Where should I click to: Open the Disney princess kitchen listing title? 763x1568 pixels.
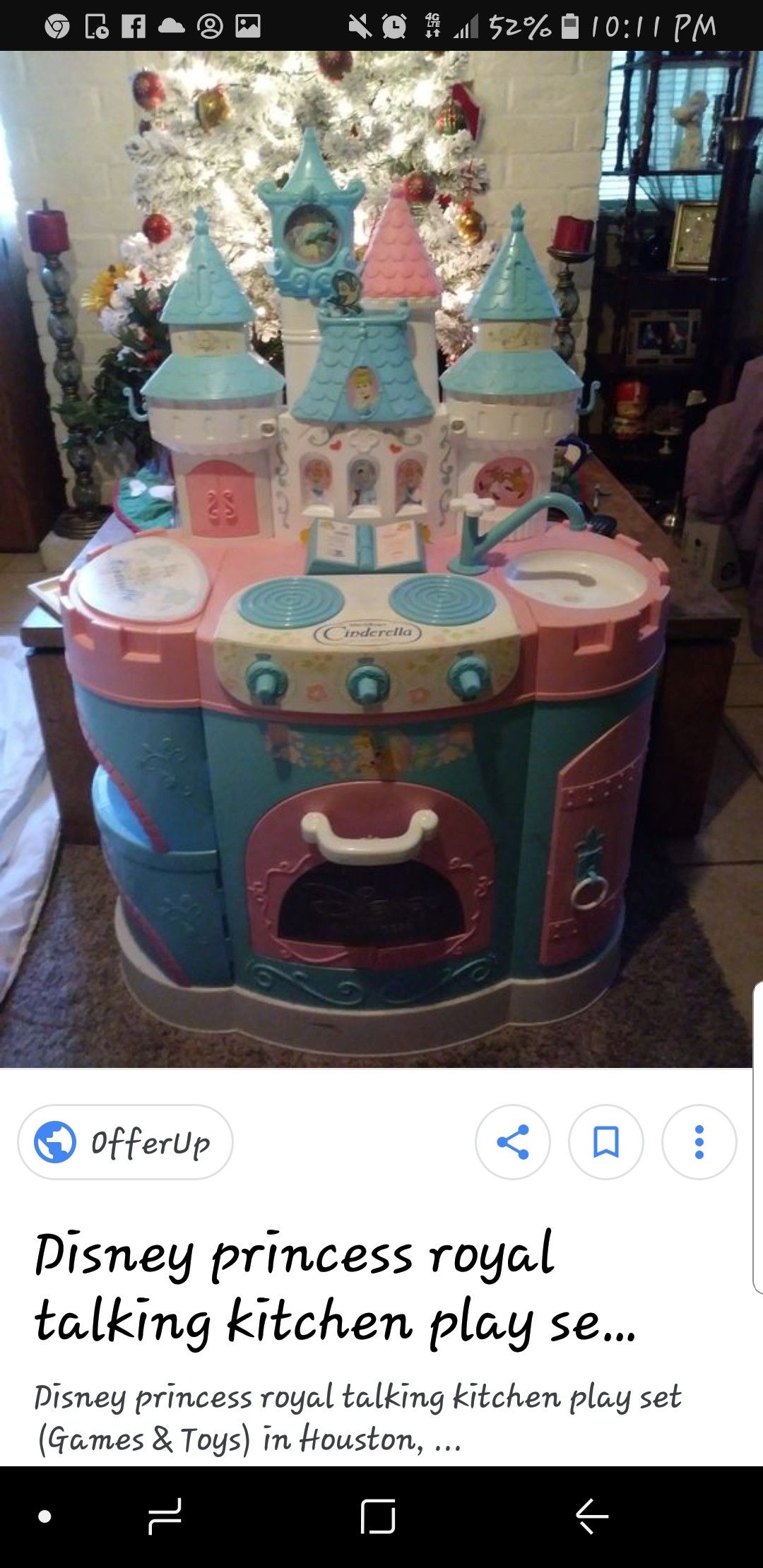click(x=336, y=1288)
